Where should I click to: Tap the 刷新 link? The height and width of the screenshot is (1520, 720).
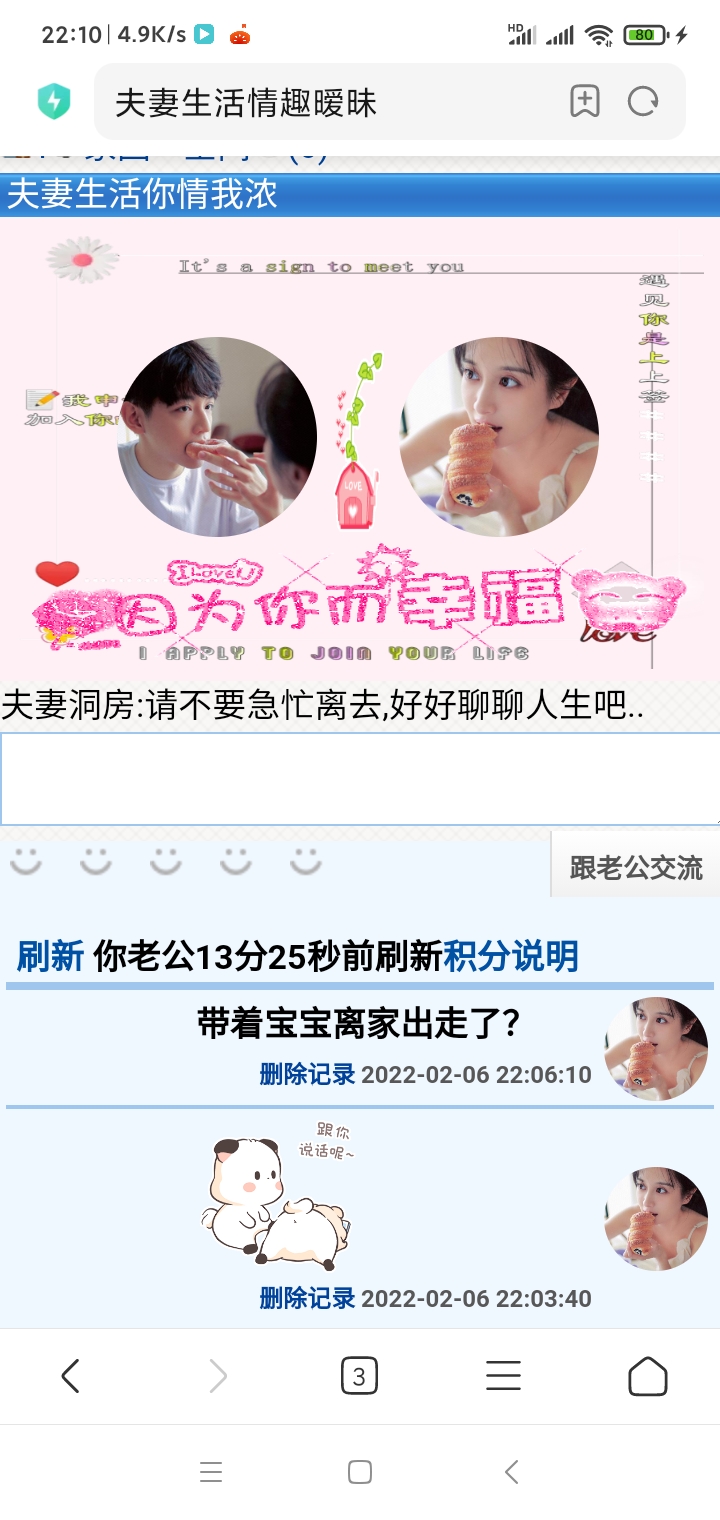(x=50, y=957)
